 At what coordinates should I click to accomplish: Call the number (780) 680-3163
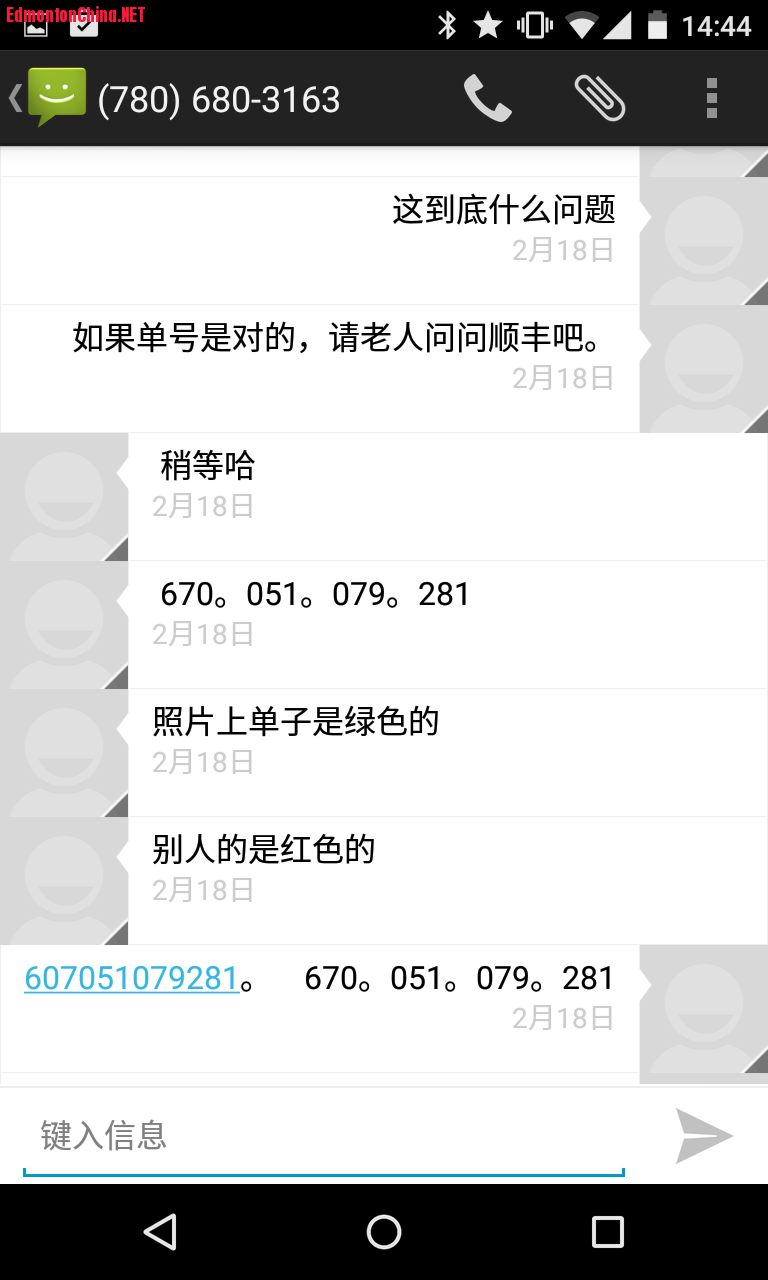coord(487,99)
